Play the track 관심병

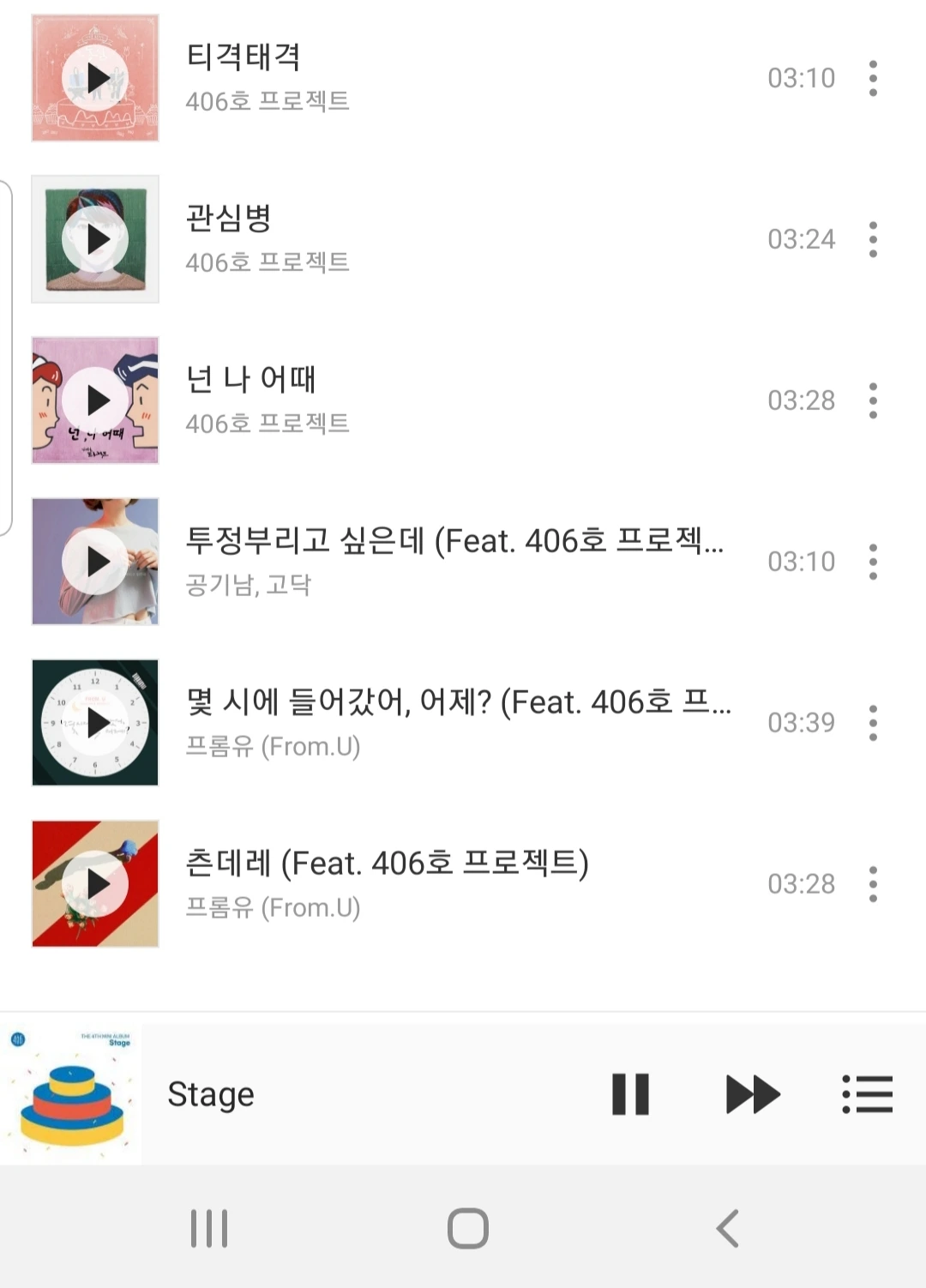tap(95, 239)
